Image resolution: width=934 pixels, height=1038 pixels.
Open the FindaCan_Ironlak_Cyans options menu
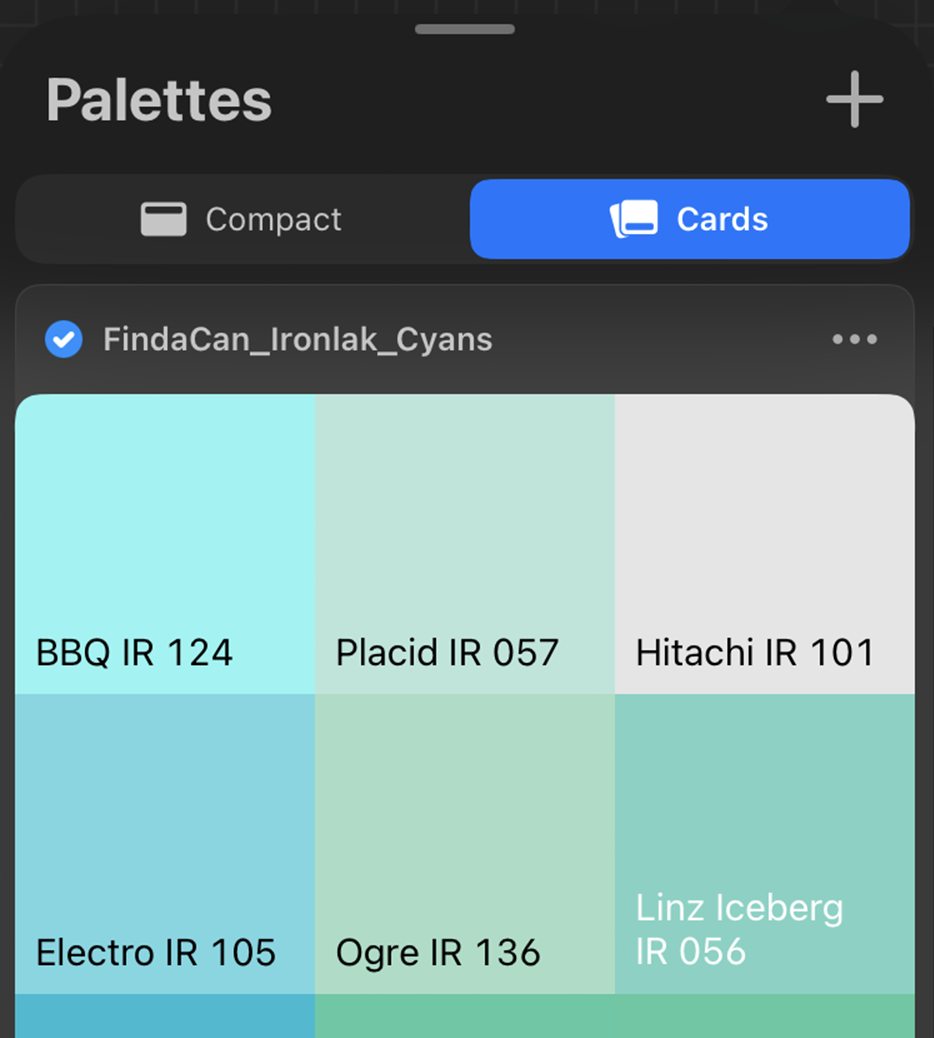point(854,340)
